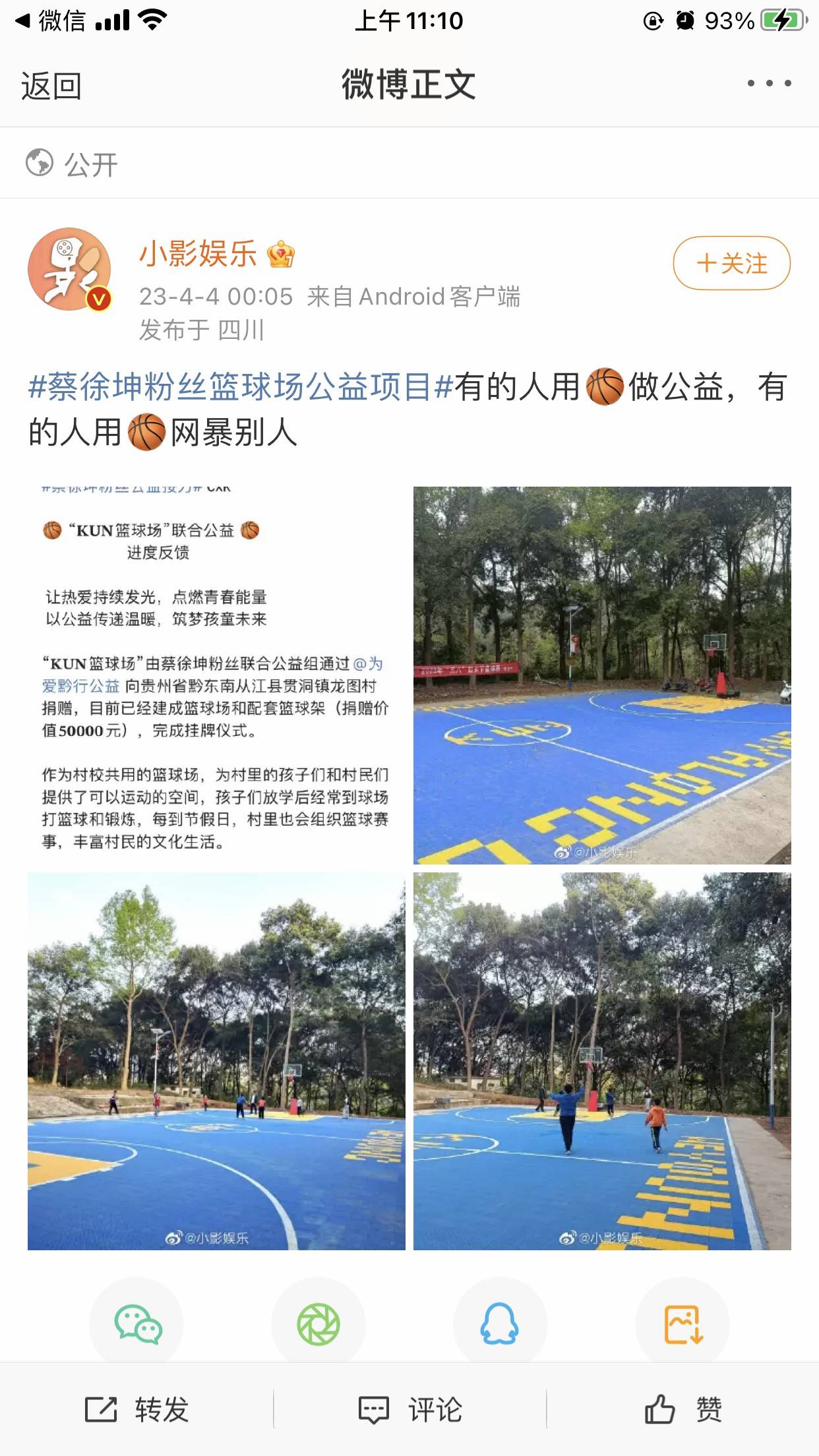The image size is (819, 1456).
Task: Tap 返回 to go back
Action: (x=51, y=86)
